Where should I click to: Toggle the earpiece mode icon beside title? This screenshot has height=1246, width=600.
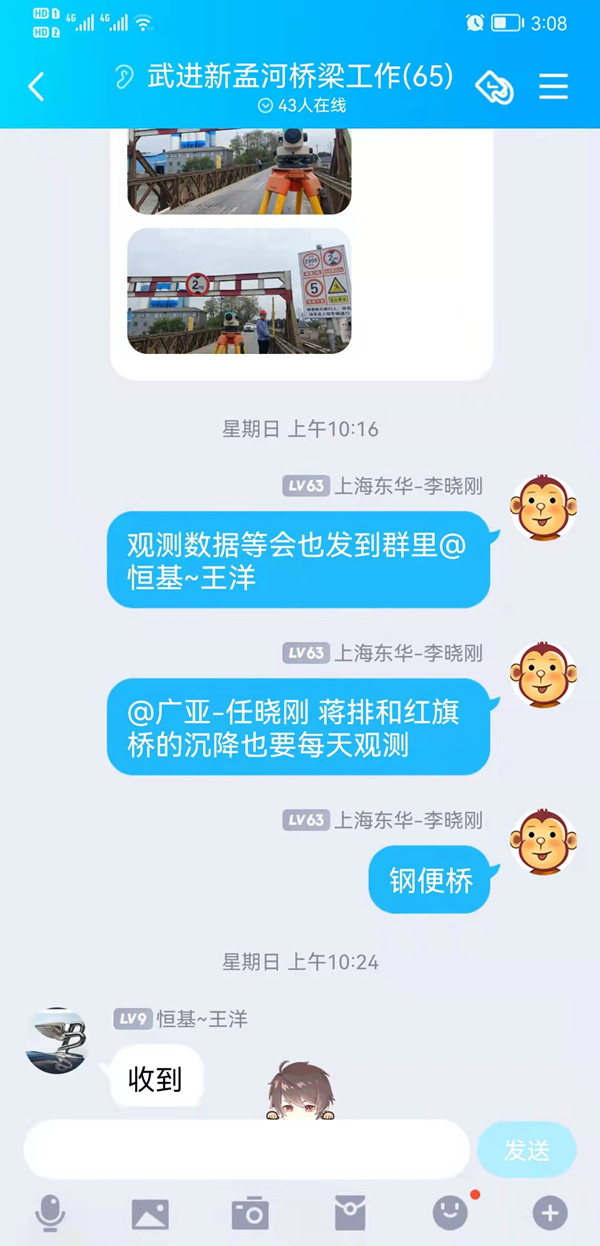[124, 77]
